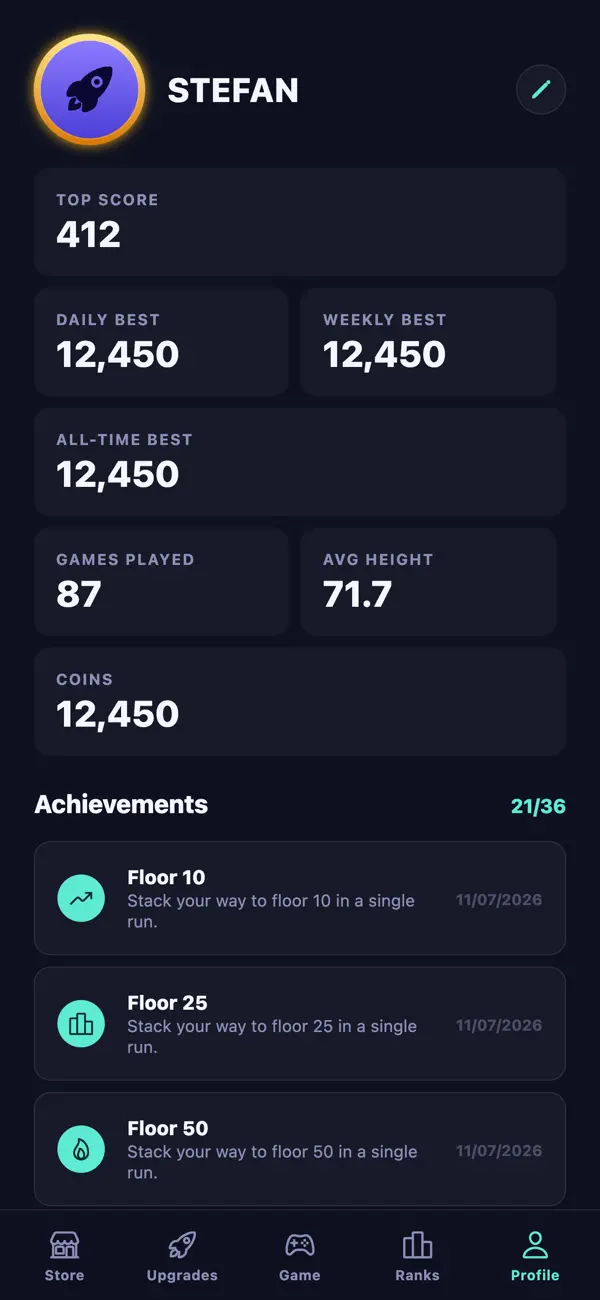Open the Floor 10 achievement card
The width and height of the screenshot is (600, 1300).
[x=300, y=898]
